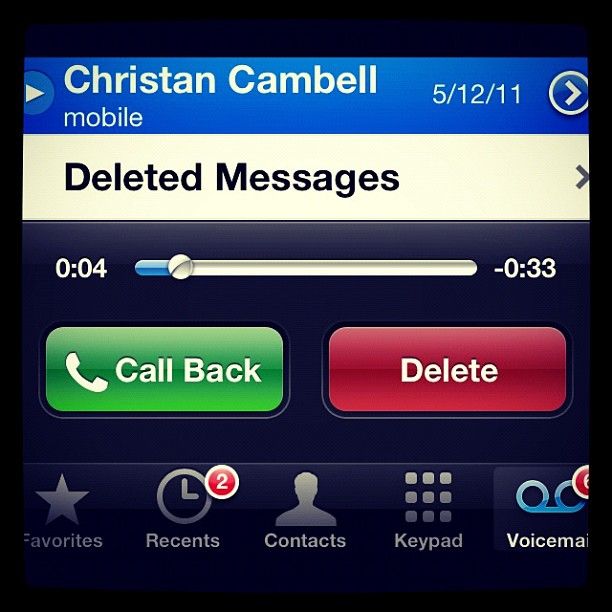Show the Keypad tab

(x=428, y=512)
